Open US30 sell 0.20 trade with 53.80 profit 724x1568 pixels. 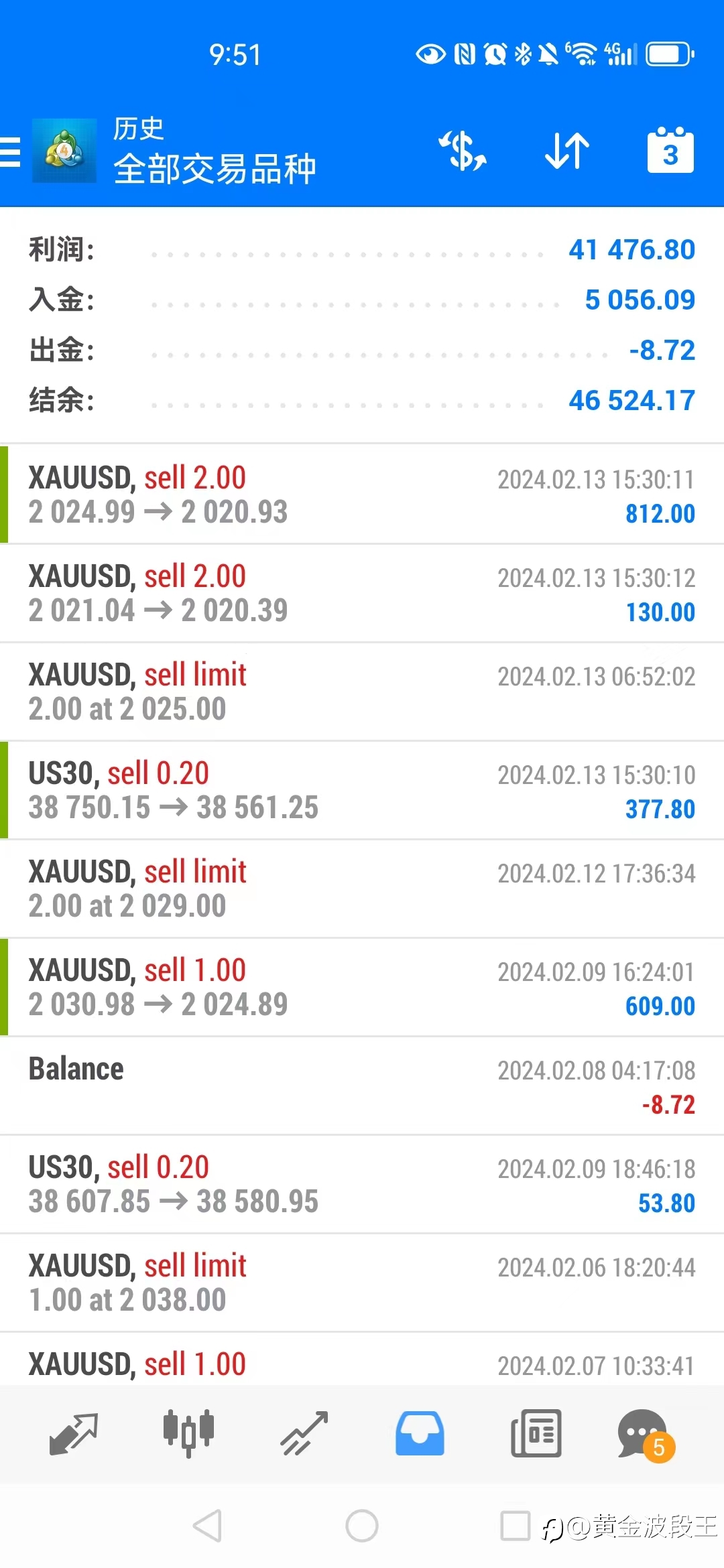tap(362, 1184)
